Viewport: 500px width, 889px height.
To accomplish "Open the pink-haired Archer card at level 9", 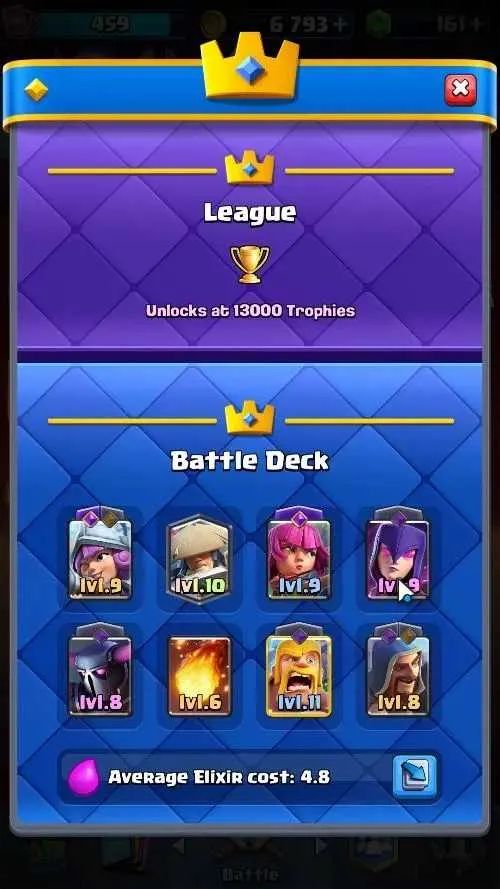I will pos(298,553).
